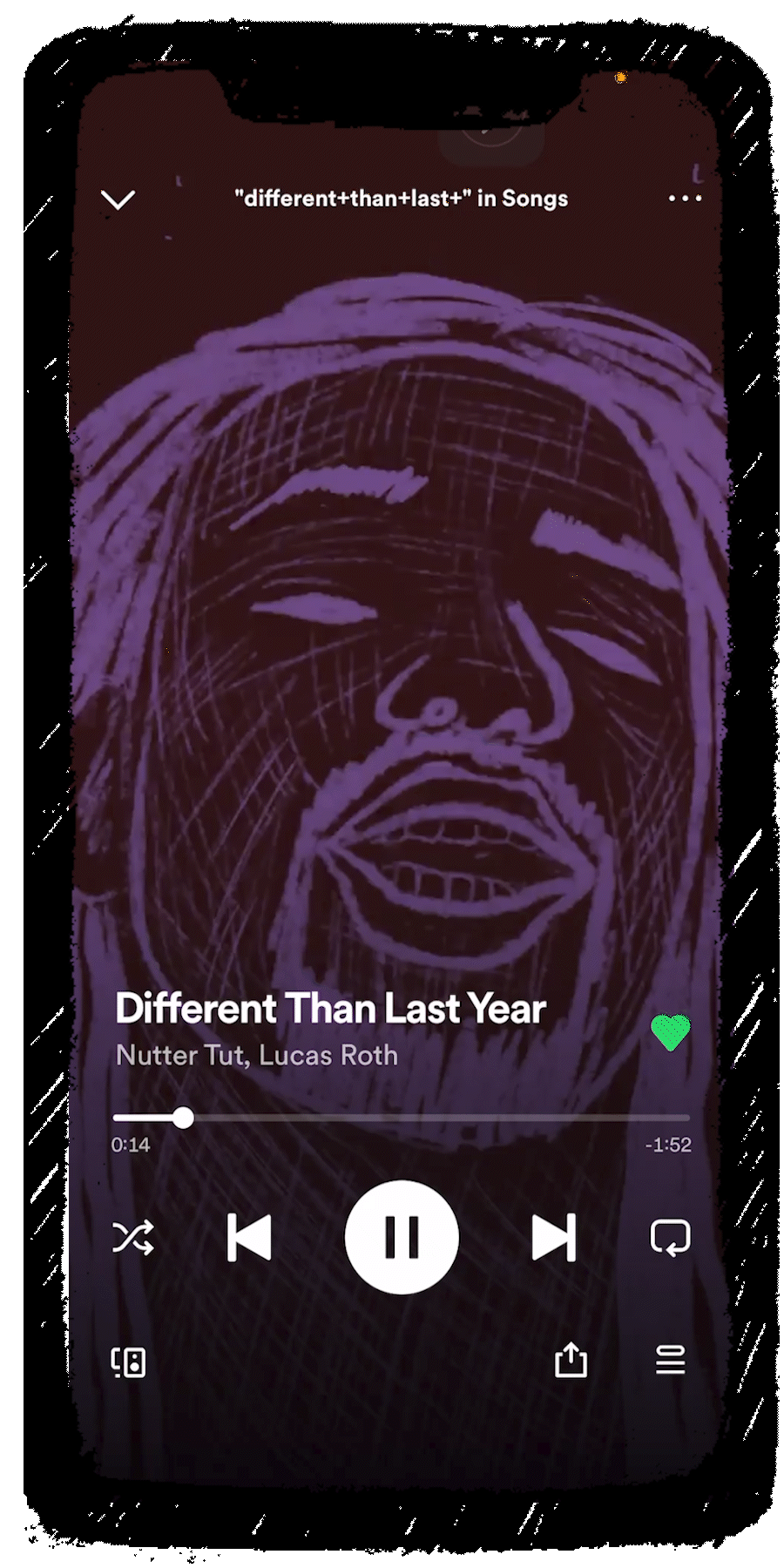784x1568 pixels.
Task: Collapse the now playing view
Action: (118, 199)
